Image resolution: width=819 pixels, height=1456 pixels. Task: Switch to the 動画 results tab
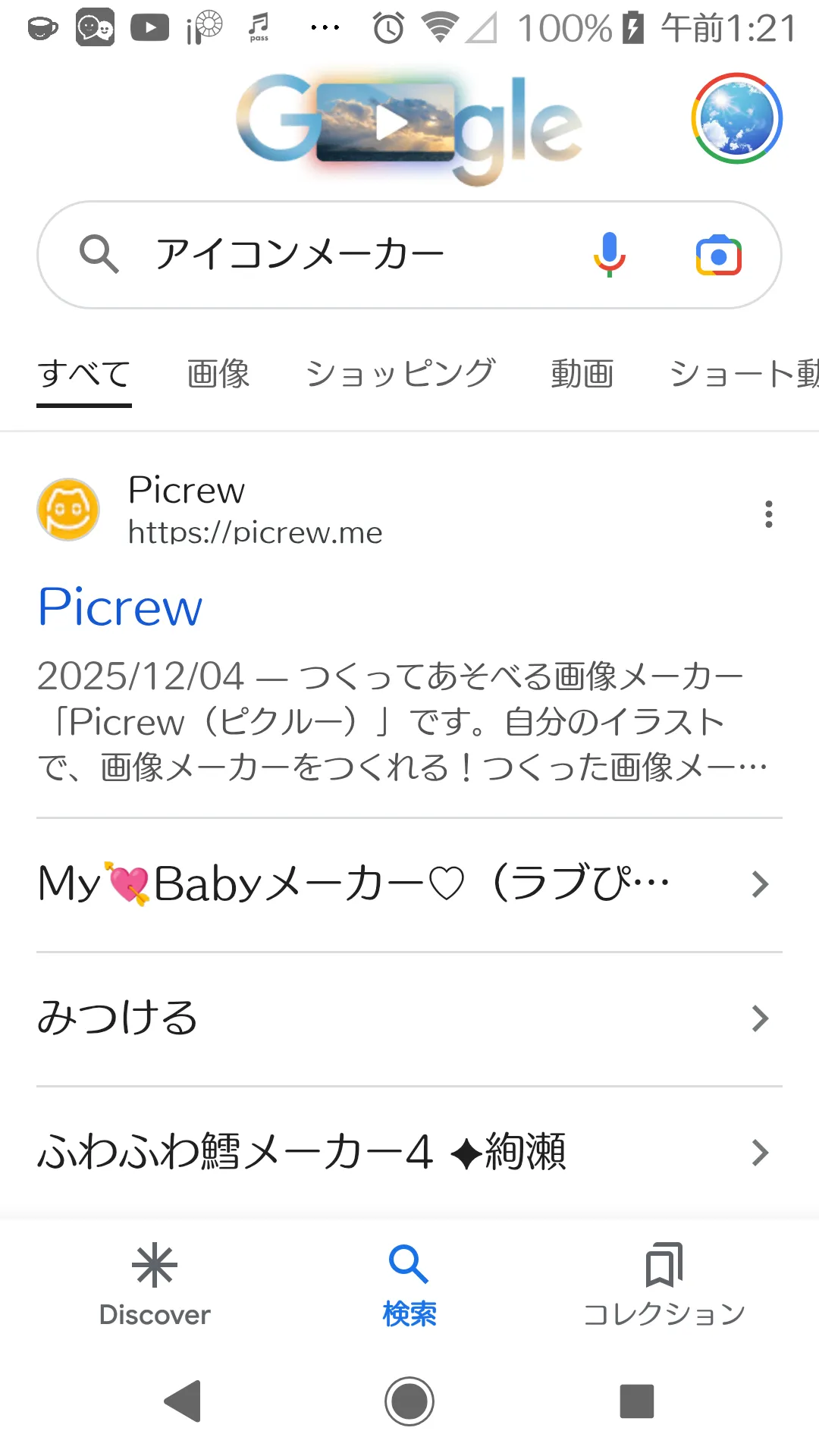pyautogui.click(x=582, y=374)
